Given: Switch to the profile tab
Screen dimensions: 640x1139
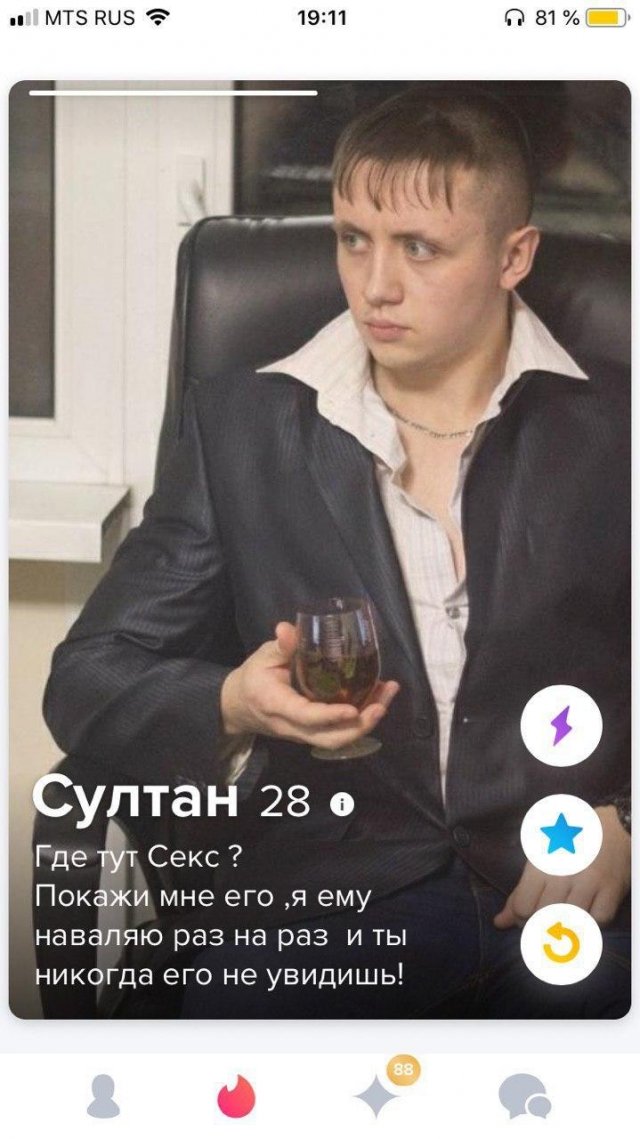Looking at the screenshot, I should pos(103,1096).
